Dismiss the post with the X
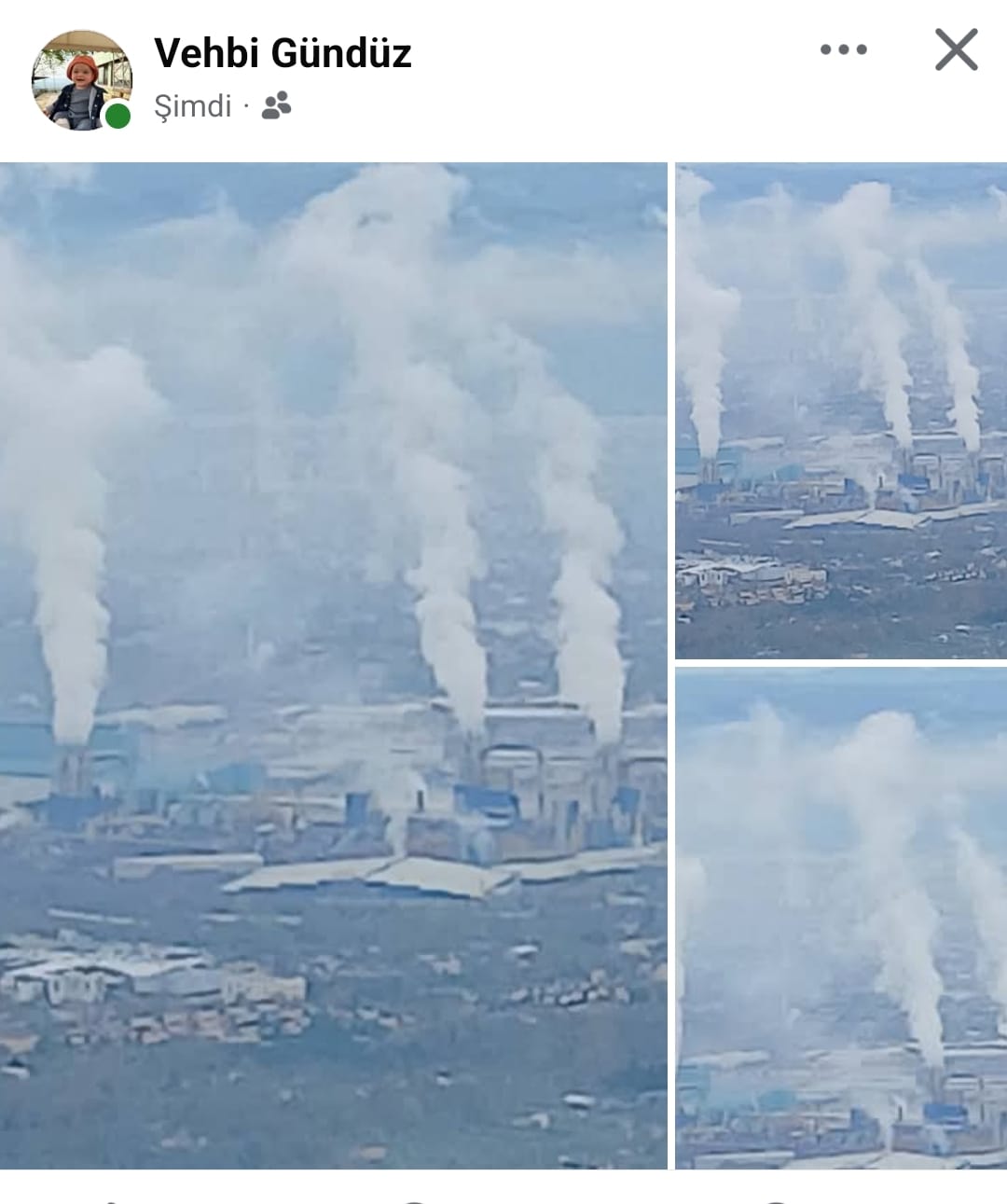The height and width of the screenshot is (1204, 1007). click(956, 49)
